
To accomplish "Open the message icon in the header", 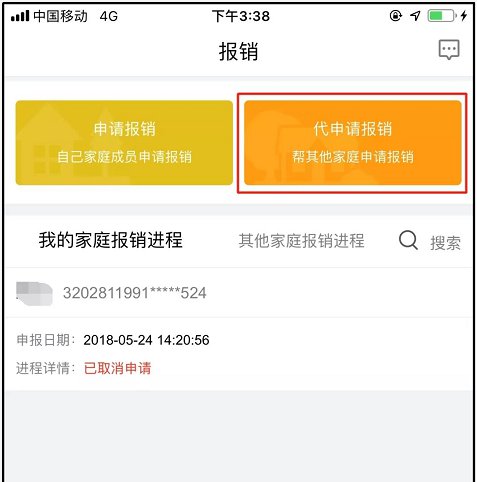I will point(449,50).
